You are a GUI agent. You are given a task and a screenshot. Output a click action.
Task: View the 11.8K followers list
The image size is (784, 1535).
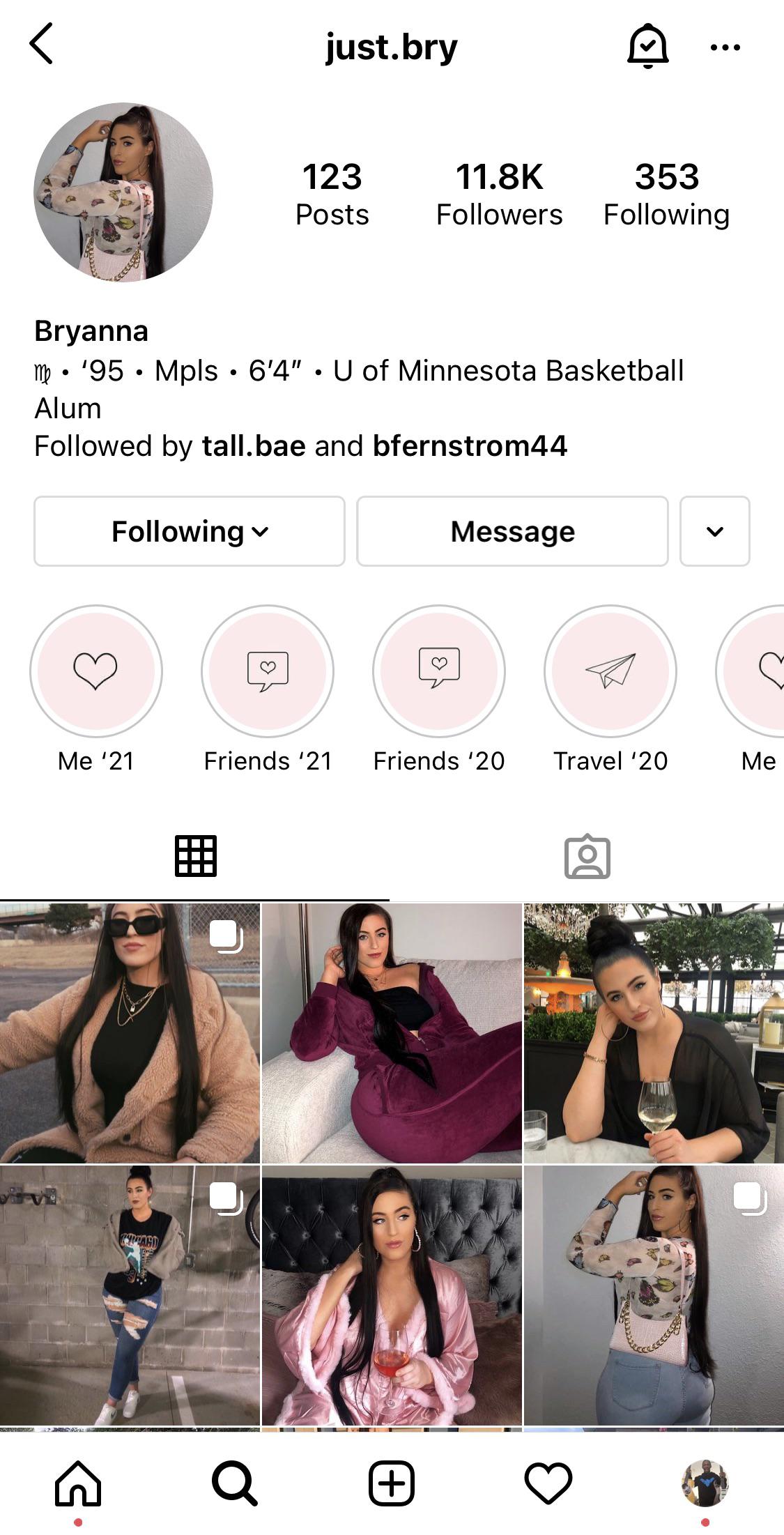pyautogui.click(x=499, y=194)
